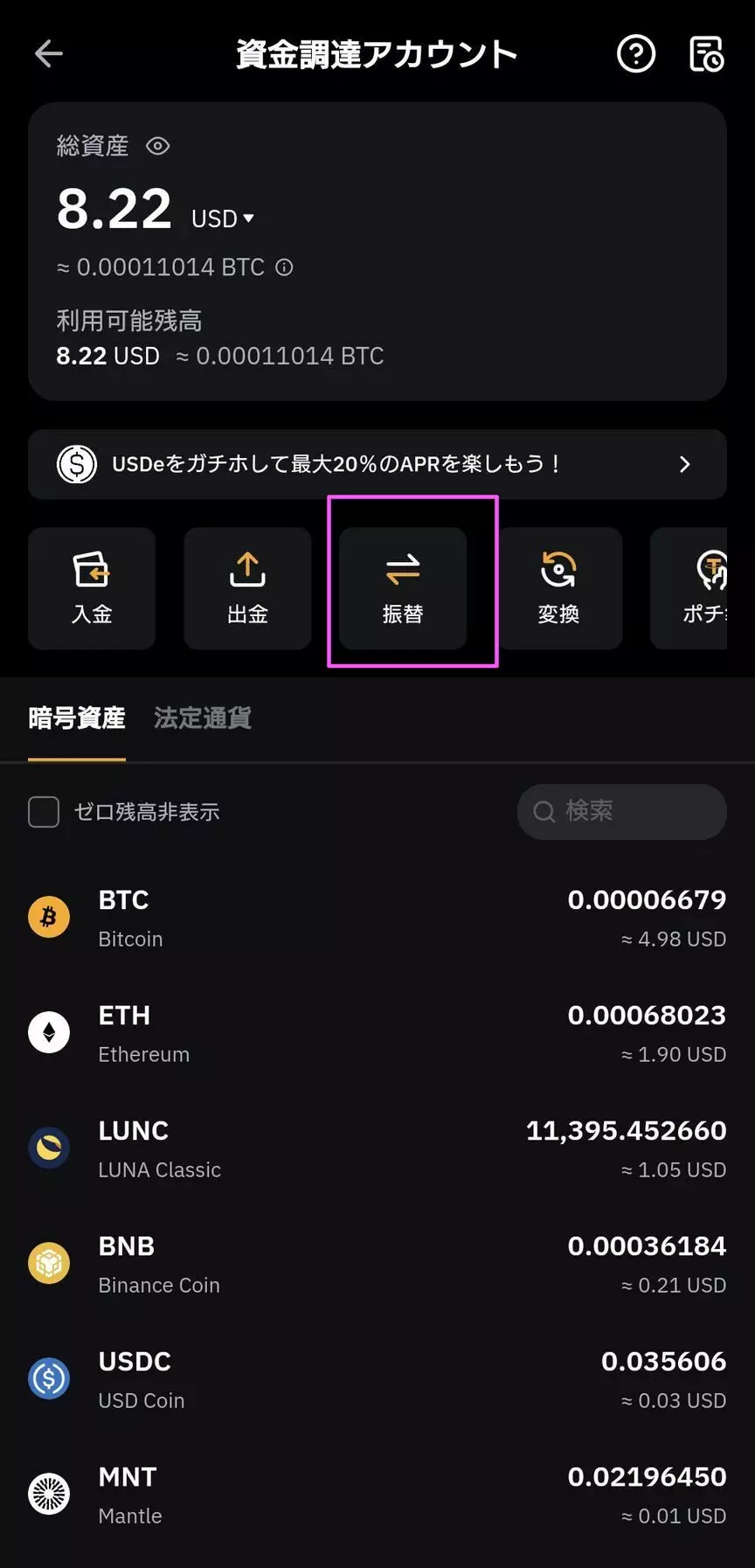Switch to the 法定通貨 tab
755x1568 pixels.
203,718
